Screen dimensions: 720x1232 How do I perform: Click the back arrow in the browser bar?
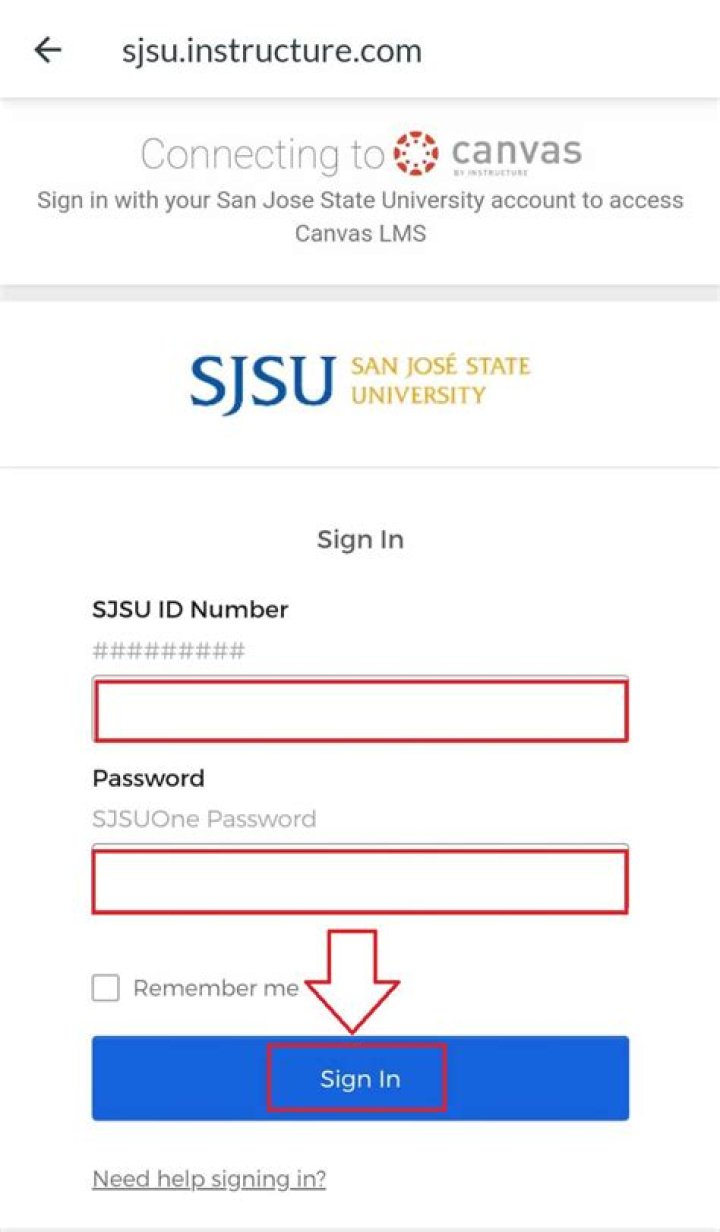pyautogui.click(x=47, y=50)
